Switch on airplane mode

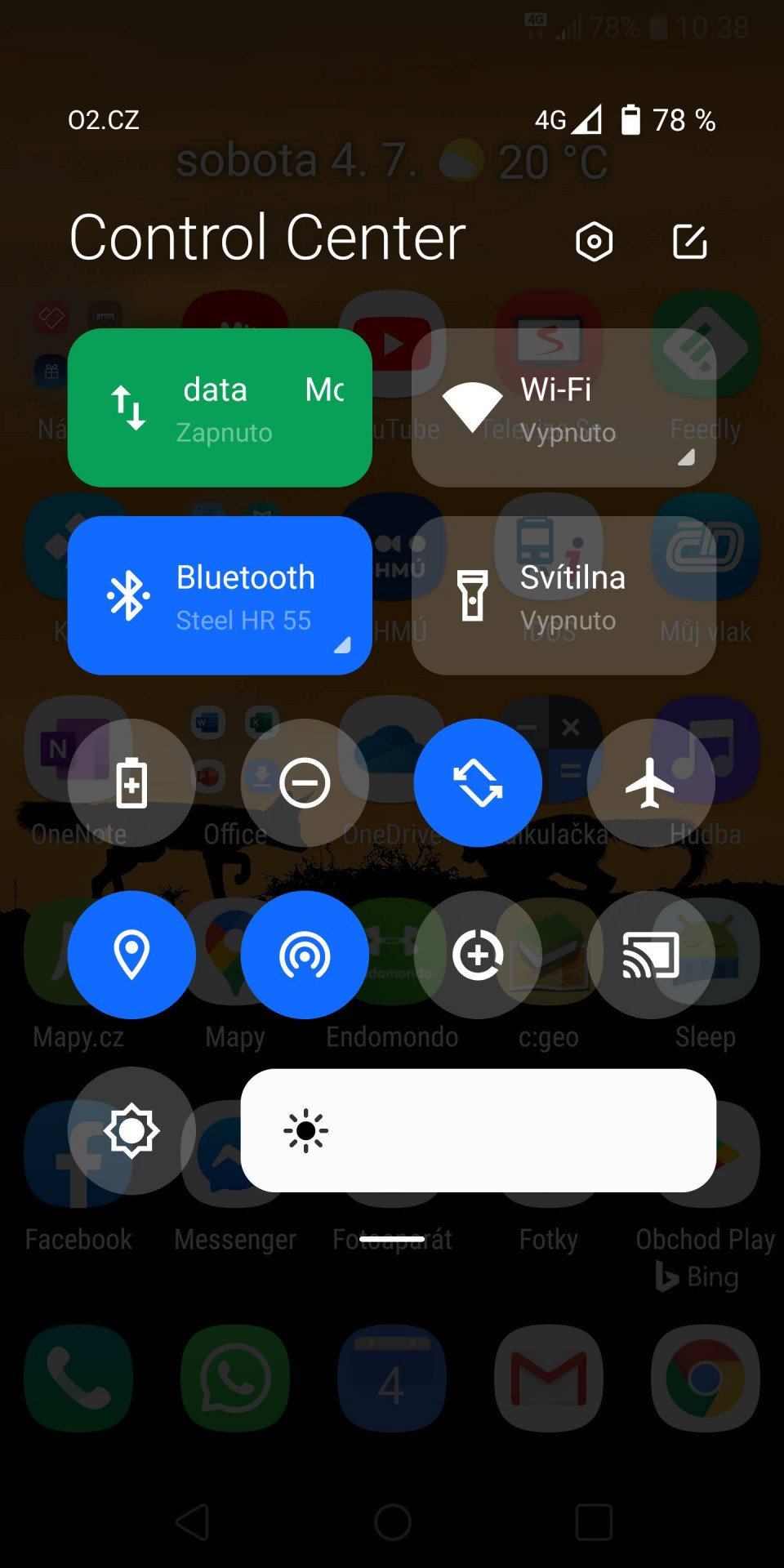click(x=651, y=782)
